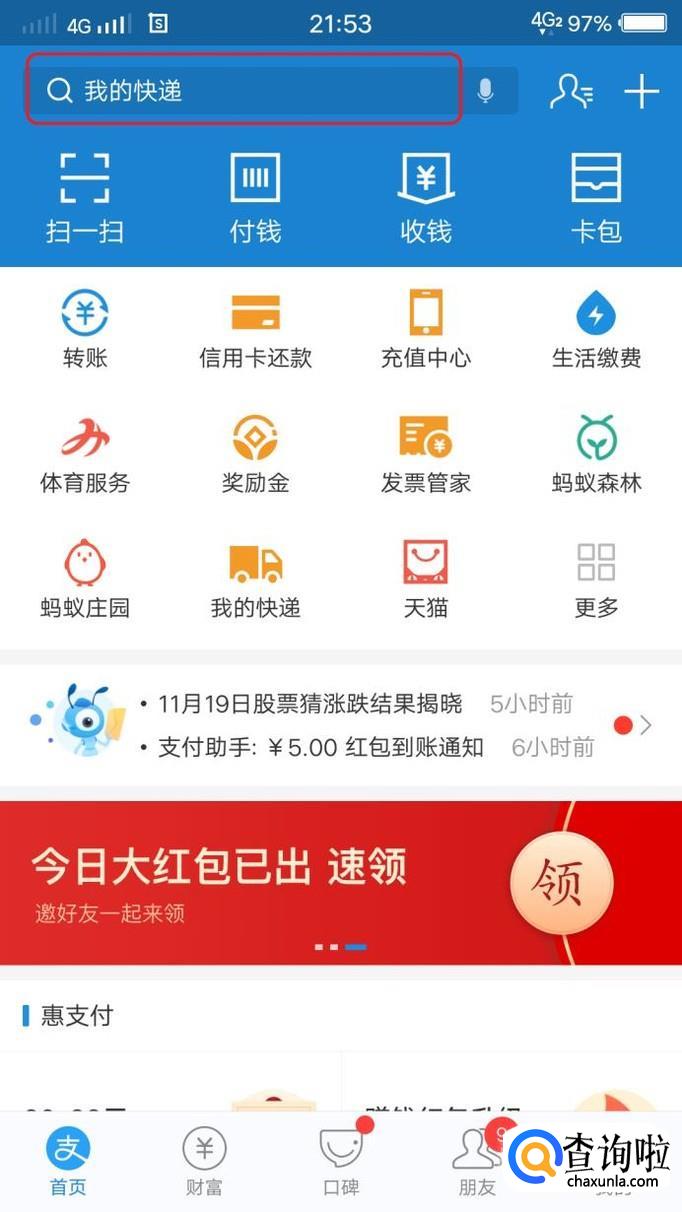Open 天猫 from the grid
The height and width of the screenshot is (1212, 682).
(x=426, y=580)
